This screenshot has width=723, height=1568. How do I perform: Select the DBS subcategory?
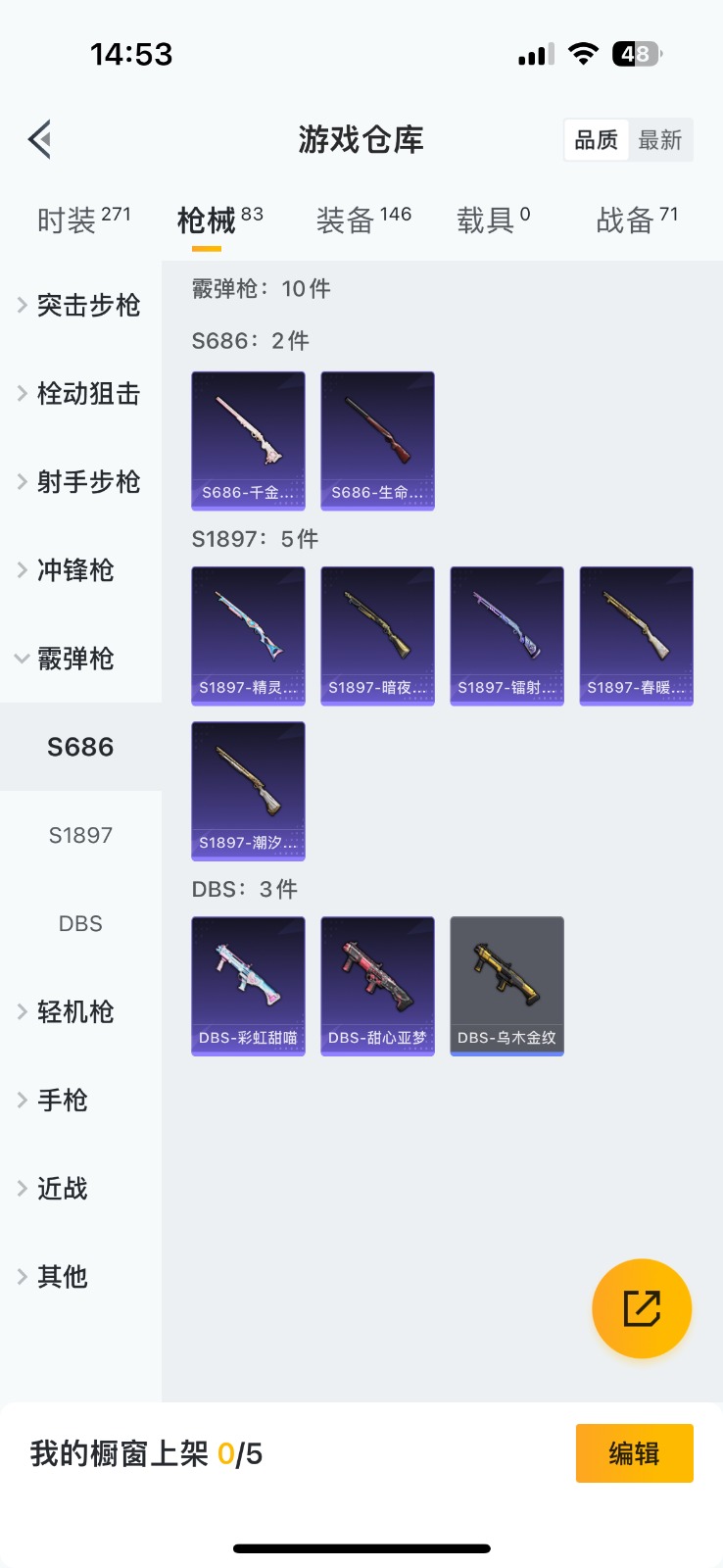[x=80, y=923]
